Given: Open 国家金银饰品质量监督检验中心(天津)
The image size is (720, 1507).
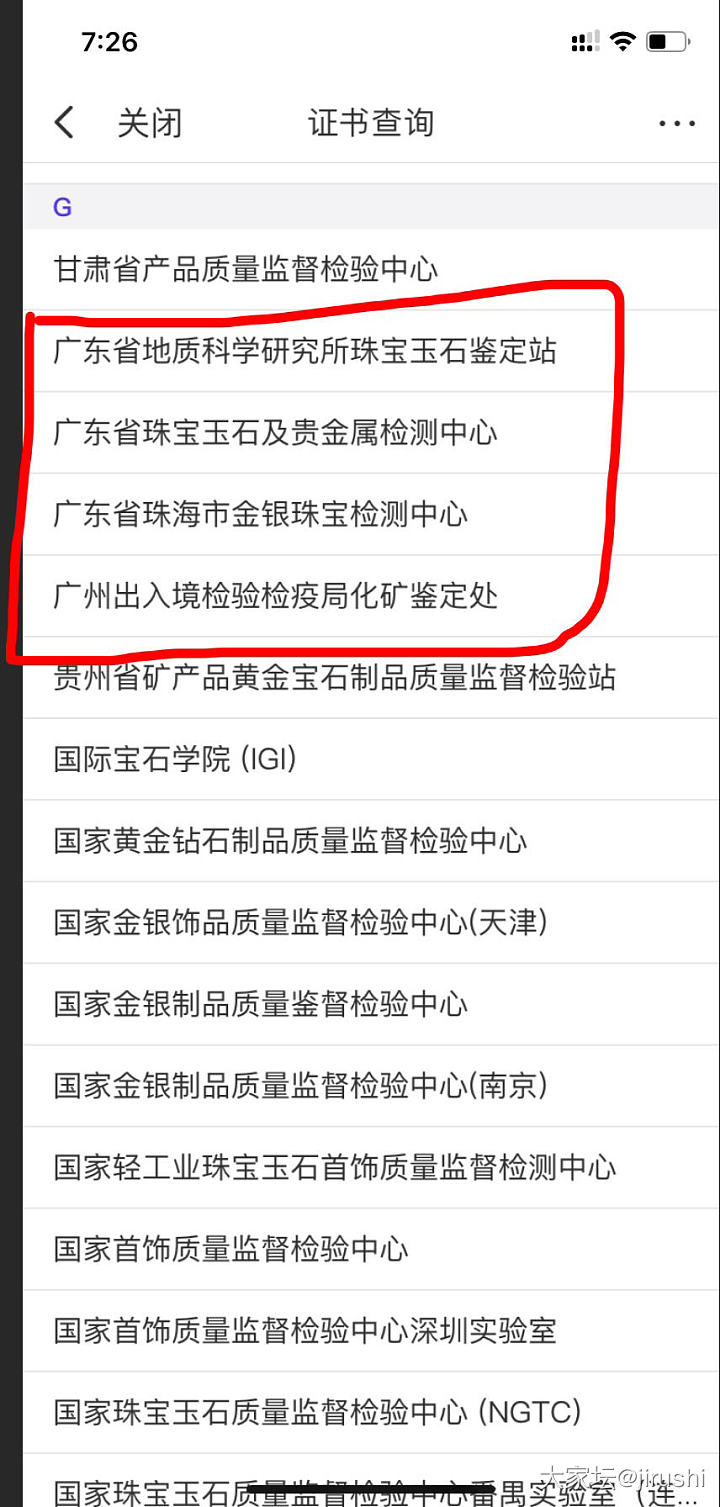Looking at the screenshot, I should point(301,922).
